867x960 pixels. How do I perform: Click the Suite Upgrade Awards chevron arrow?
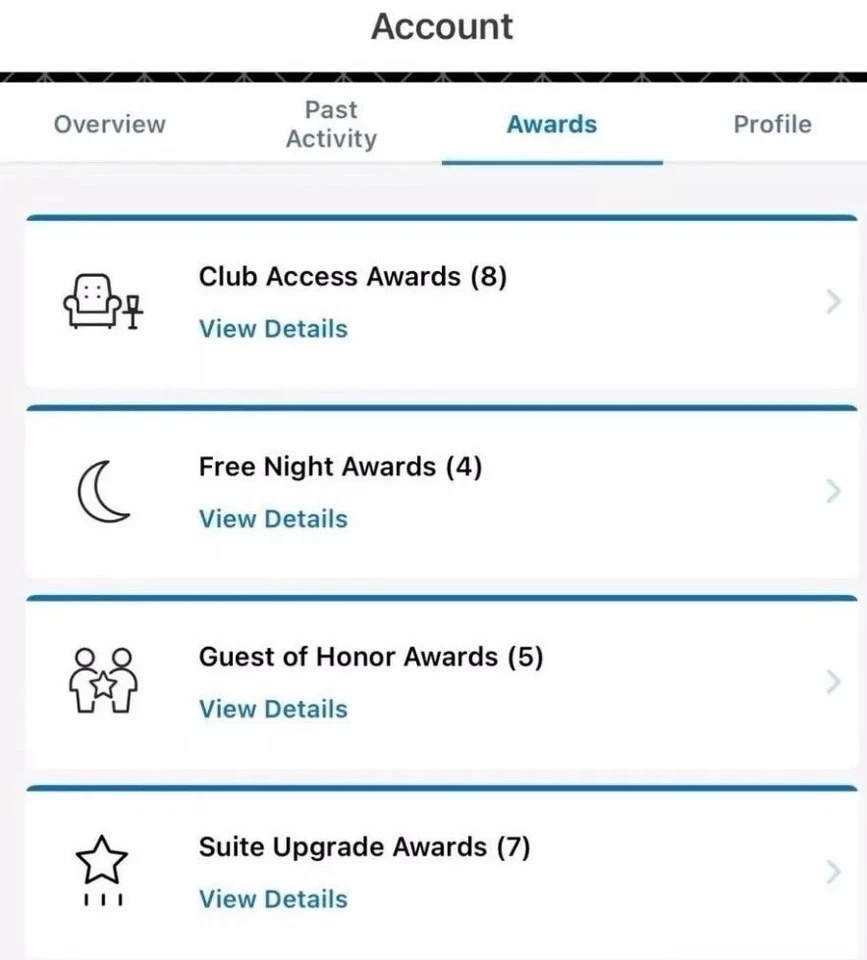(x=833, y=870)
